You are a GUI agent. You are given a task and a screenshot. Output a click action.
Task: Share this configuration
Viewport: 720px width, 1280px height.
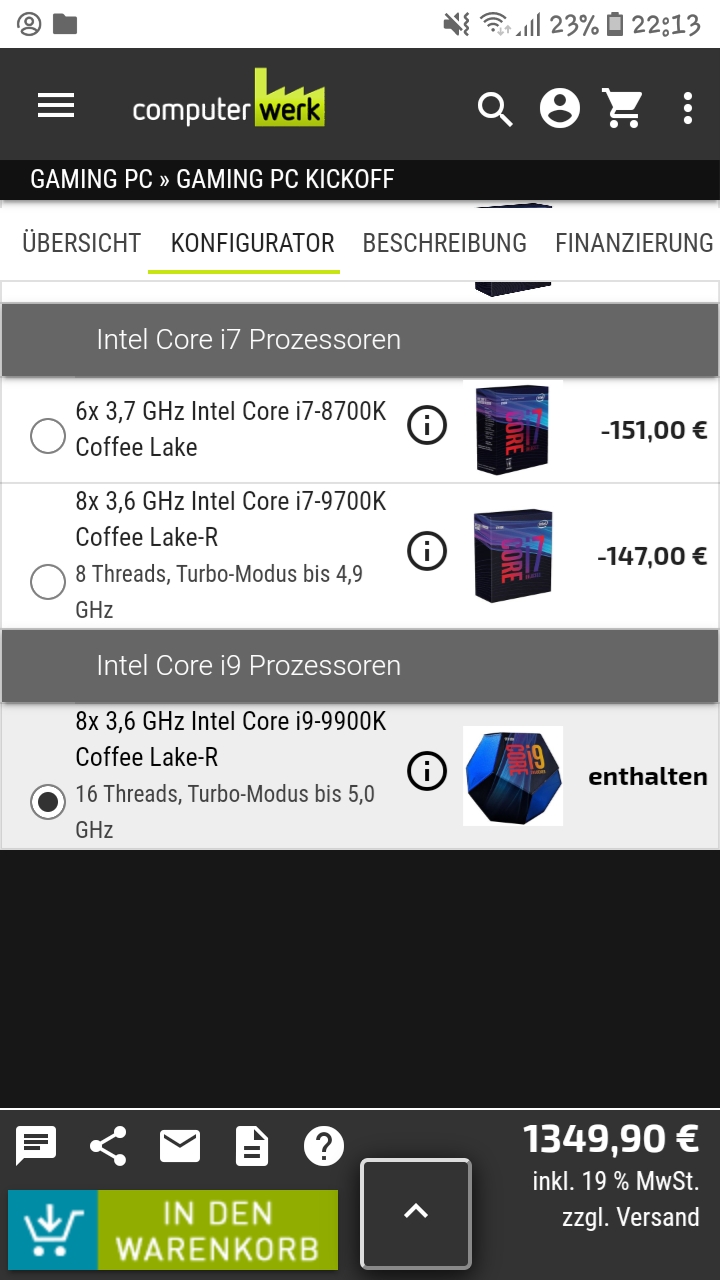(108, 1146)
